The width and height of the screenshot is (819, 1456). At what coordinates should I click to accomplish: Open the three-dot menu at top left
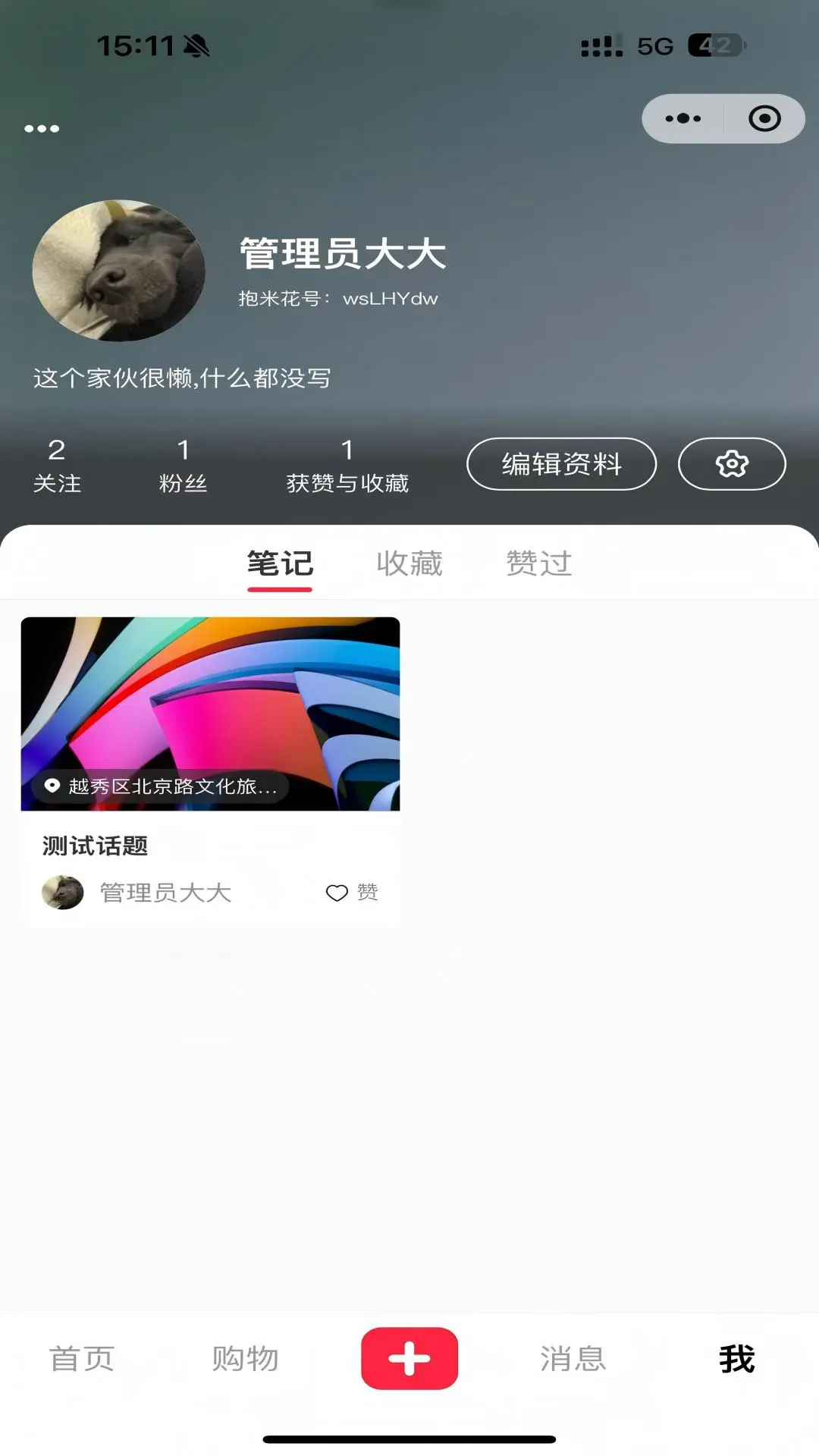click(42, 129)
